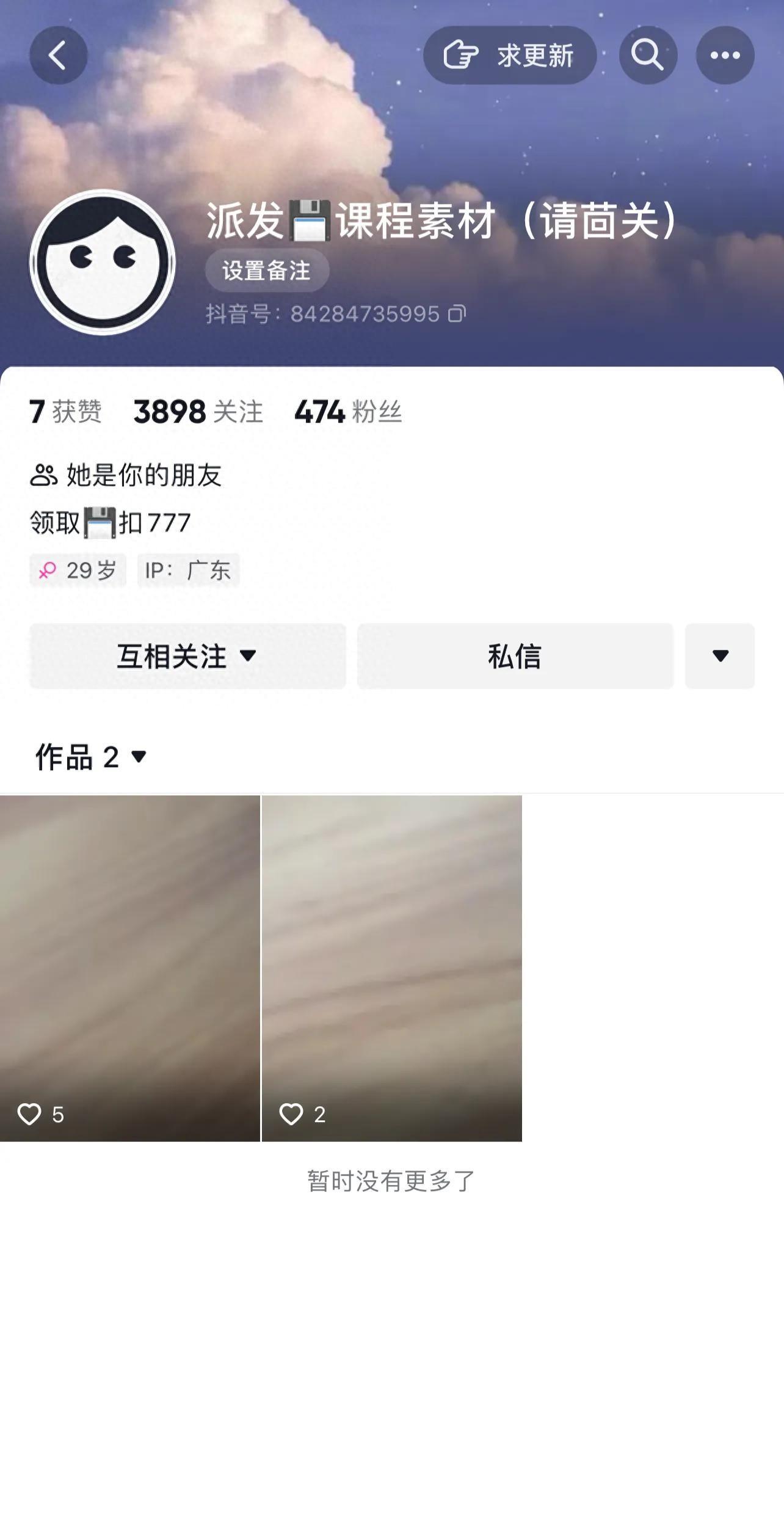Send a 私信 private message

(515, 656)
